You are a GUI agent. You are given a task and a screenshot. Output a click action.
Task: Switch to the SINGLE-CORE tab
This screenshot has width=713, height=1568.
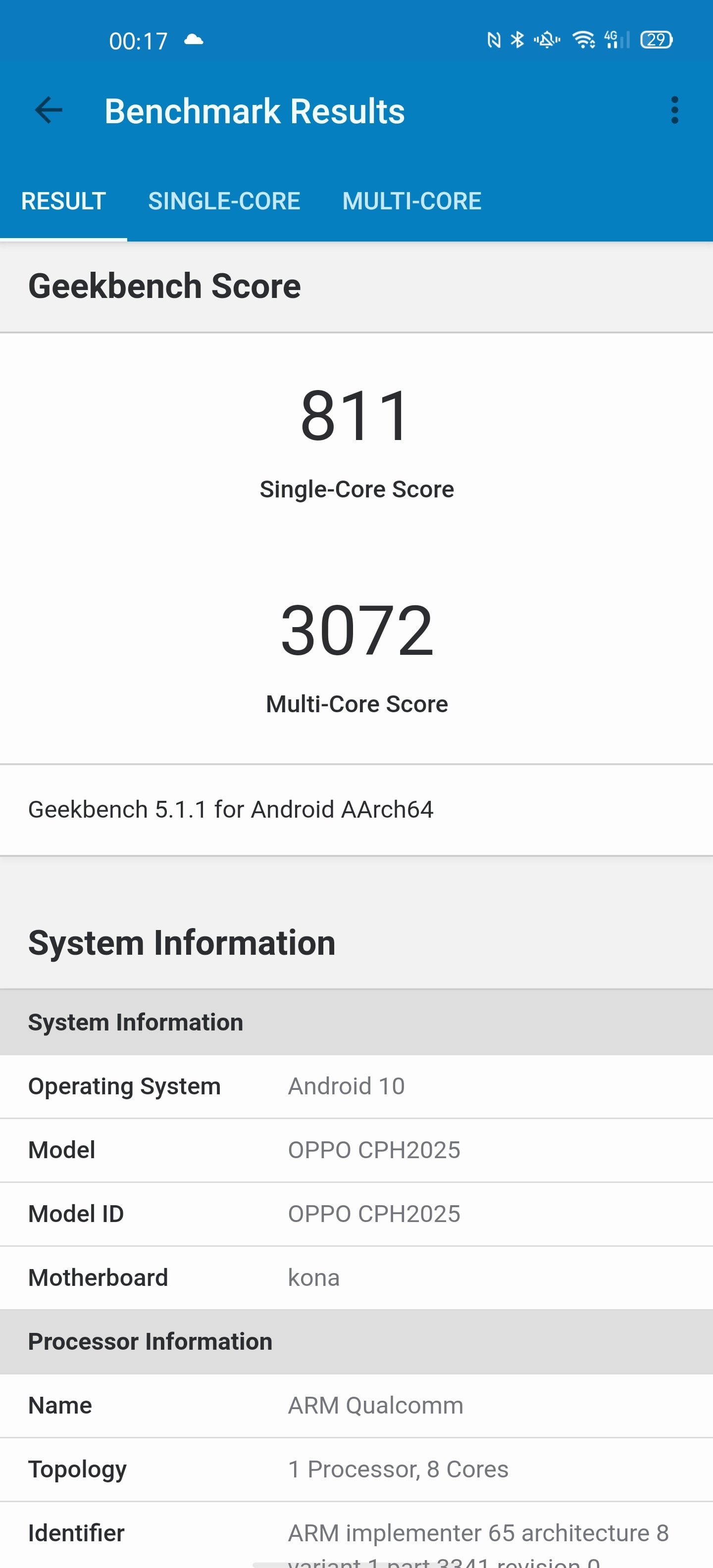coord(224,201)
